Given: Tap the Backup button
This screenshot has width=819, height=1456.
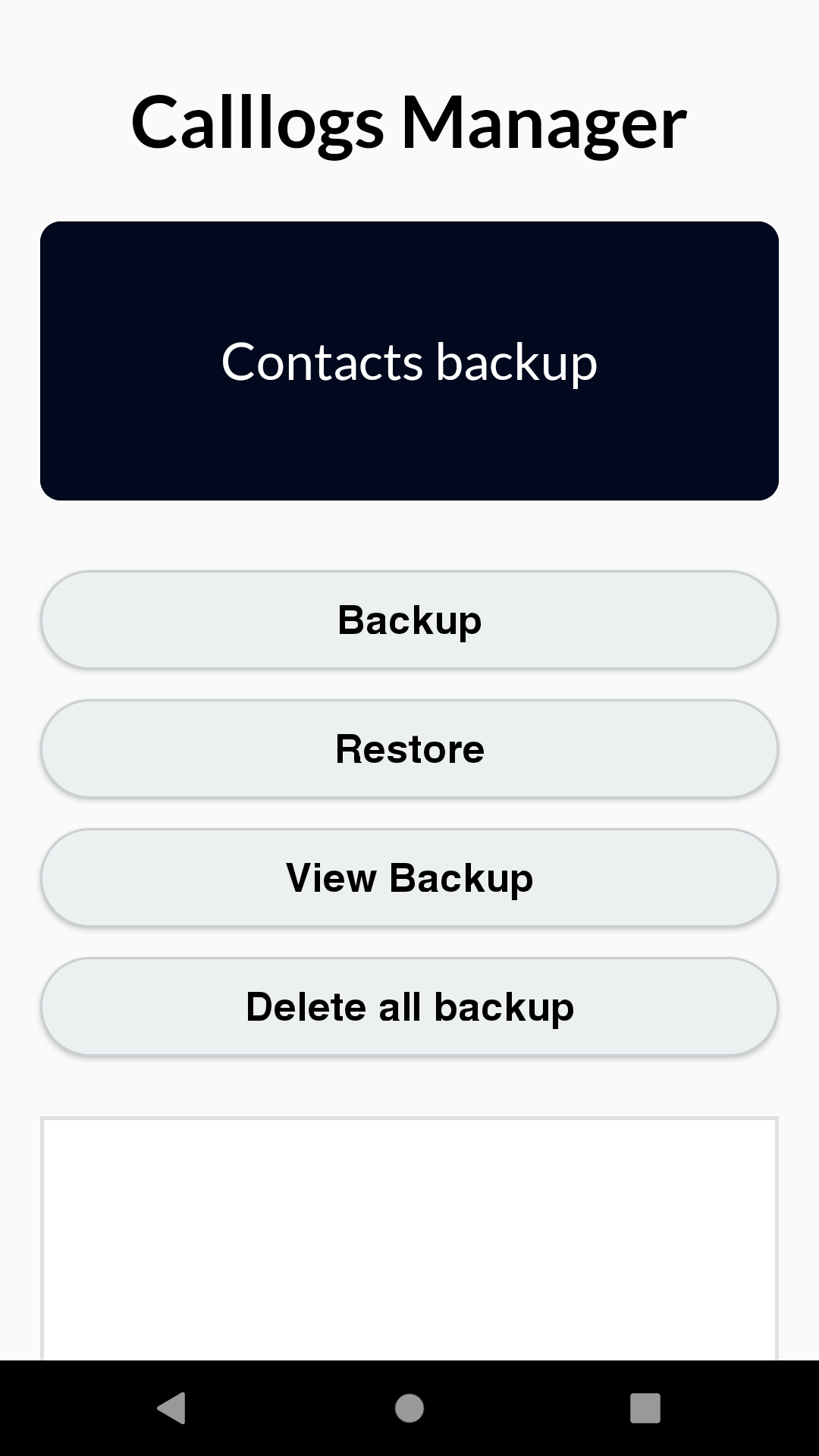Looking at the screenshot, I should [x=409, y=620].
